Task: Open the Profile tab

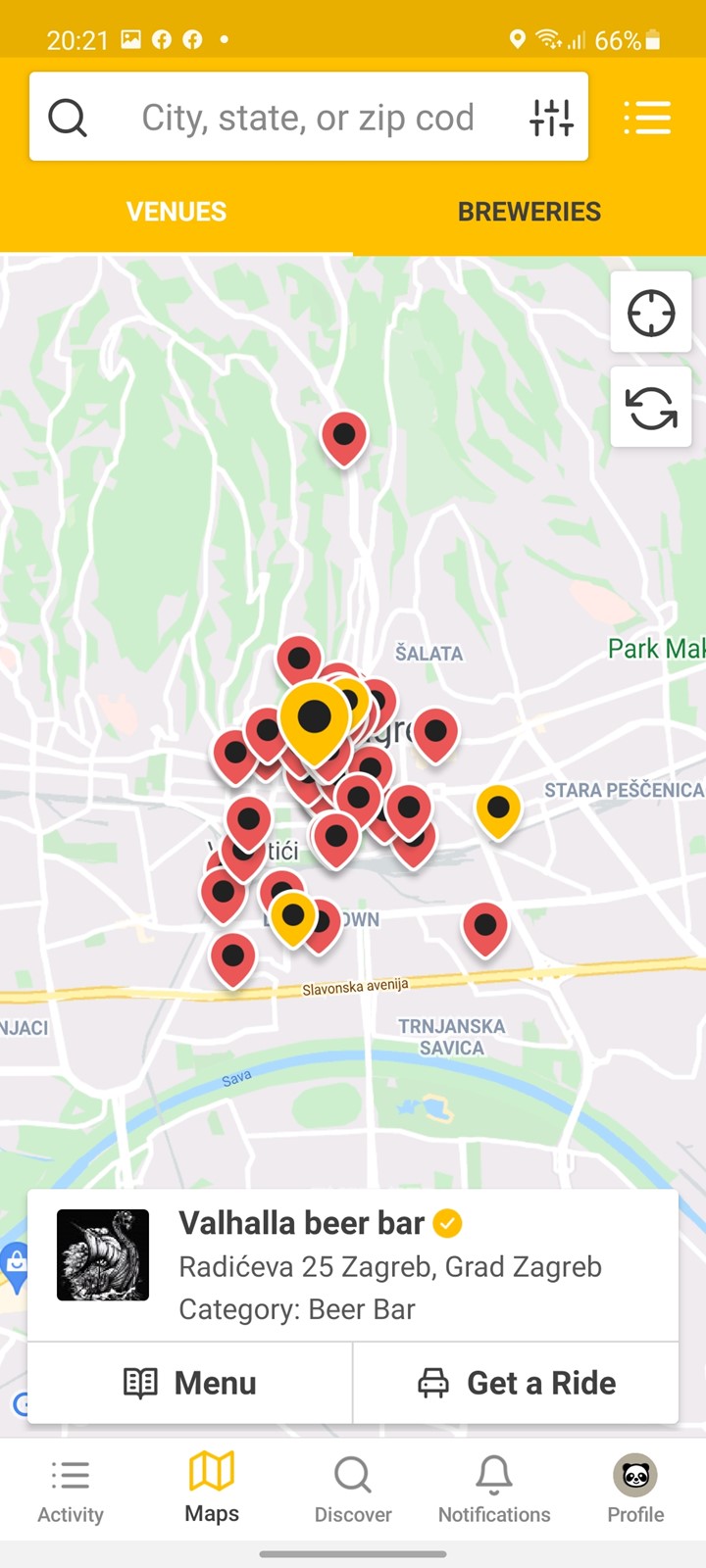Action: click(635, 1491)
